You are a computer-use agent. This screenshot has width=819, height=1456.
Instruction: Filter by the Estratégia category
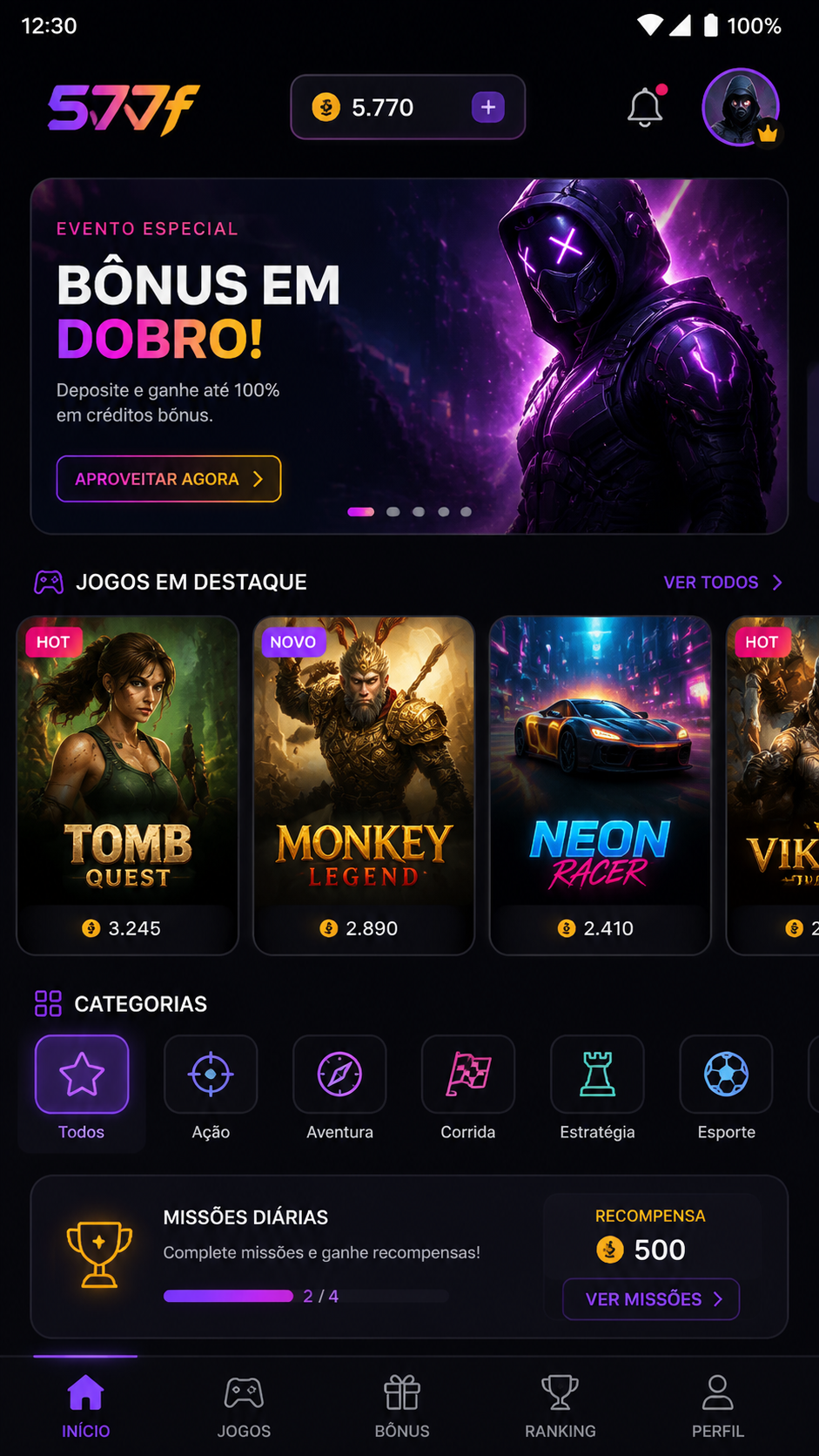pyautogui.click(x=597, y=1089)
